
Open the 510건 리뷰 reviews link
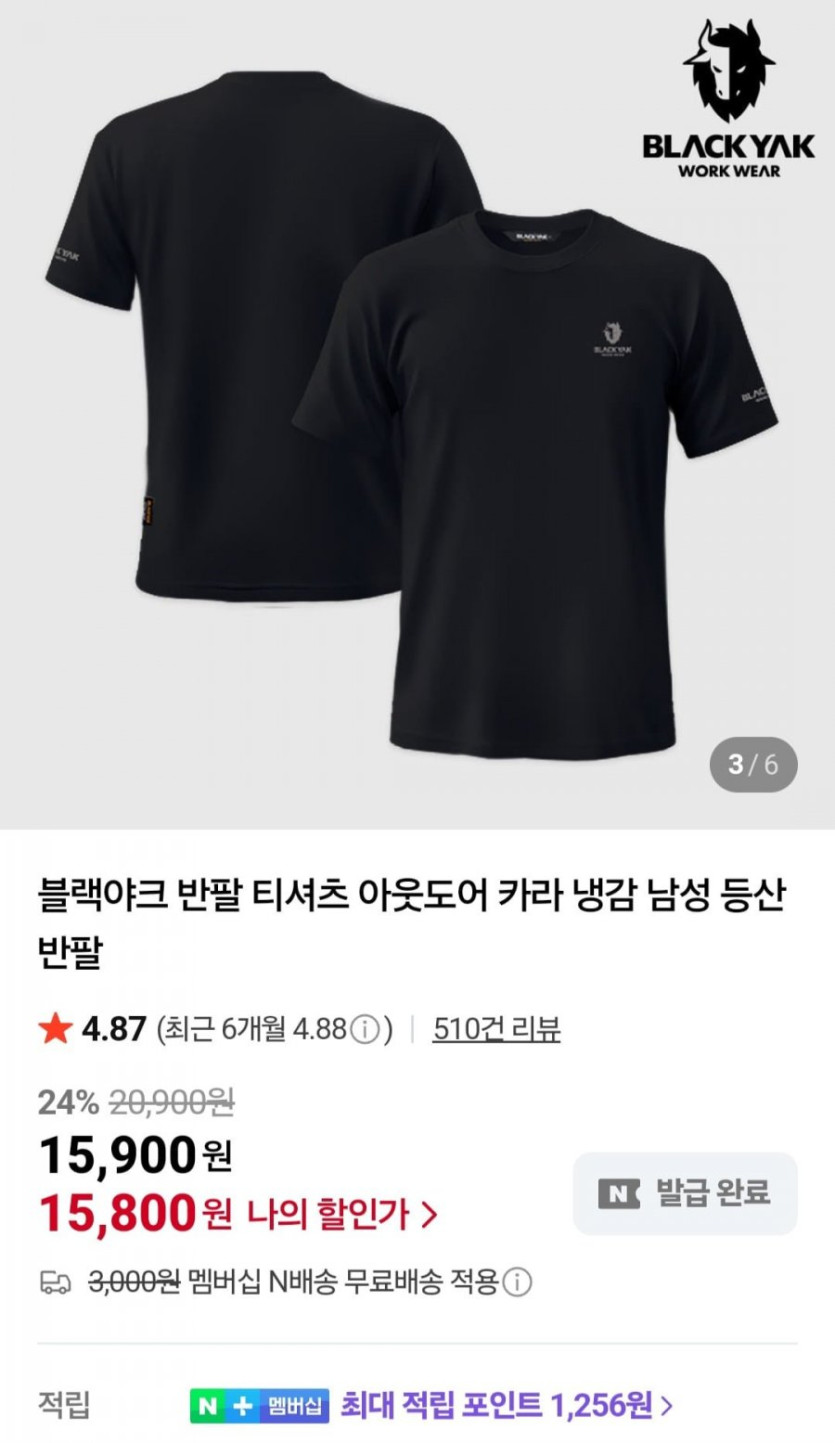496,1029
